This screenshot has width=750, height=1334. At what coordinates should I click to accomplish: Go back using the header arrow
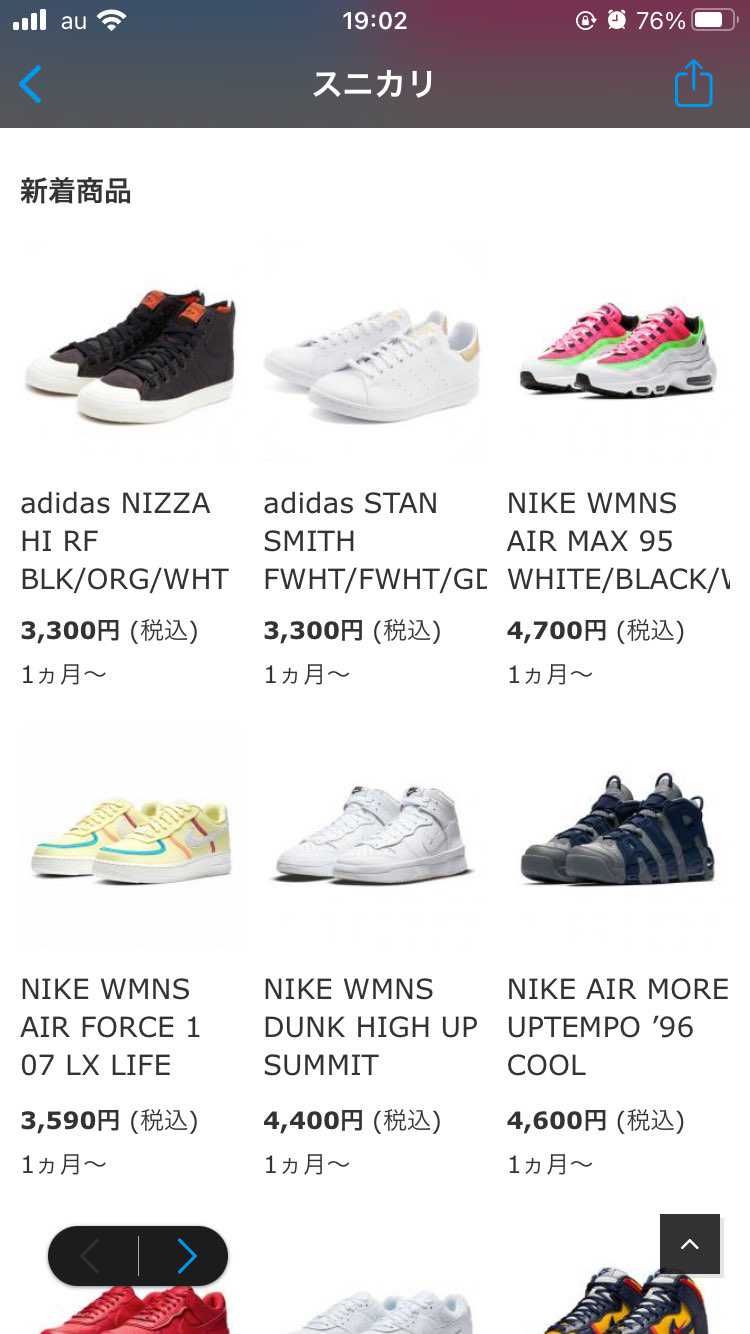(x=31, y=85)
